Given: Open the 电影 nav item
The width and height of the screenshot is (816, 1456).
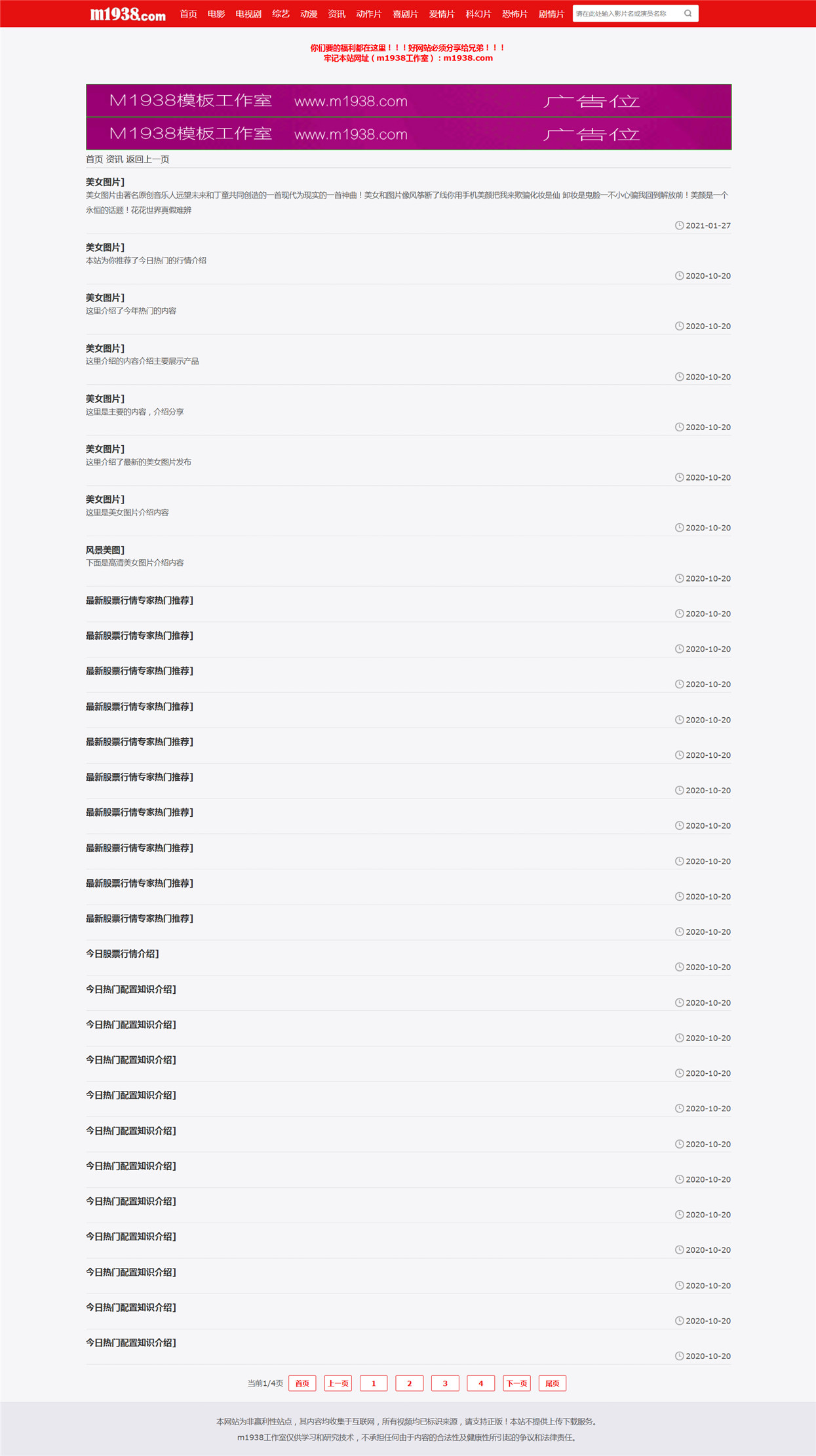Looking at the screenshot, I should click(216, 14).
